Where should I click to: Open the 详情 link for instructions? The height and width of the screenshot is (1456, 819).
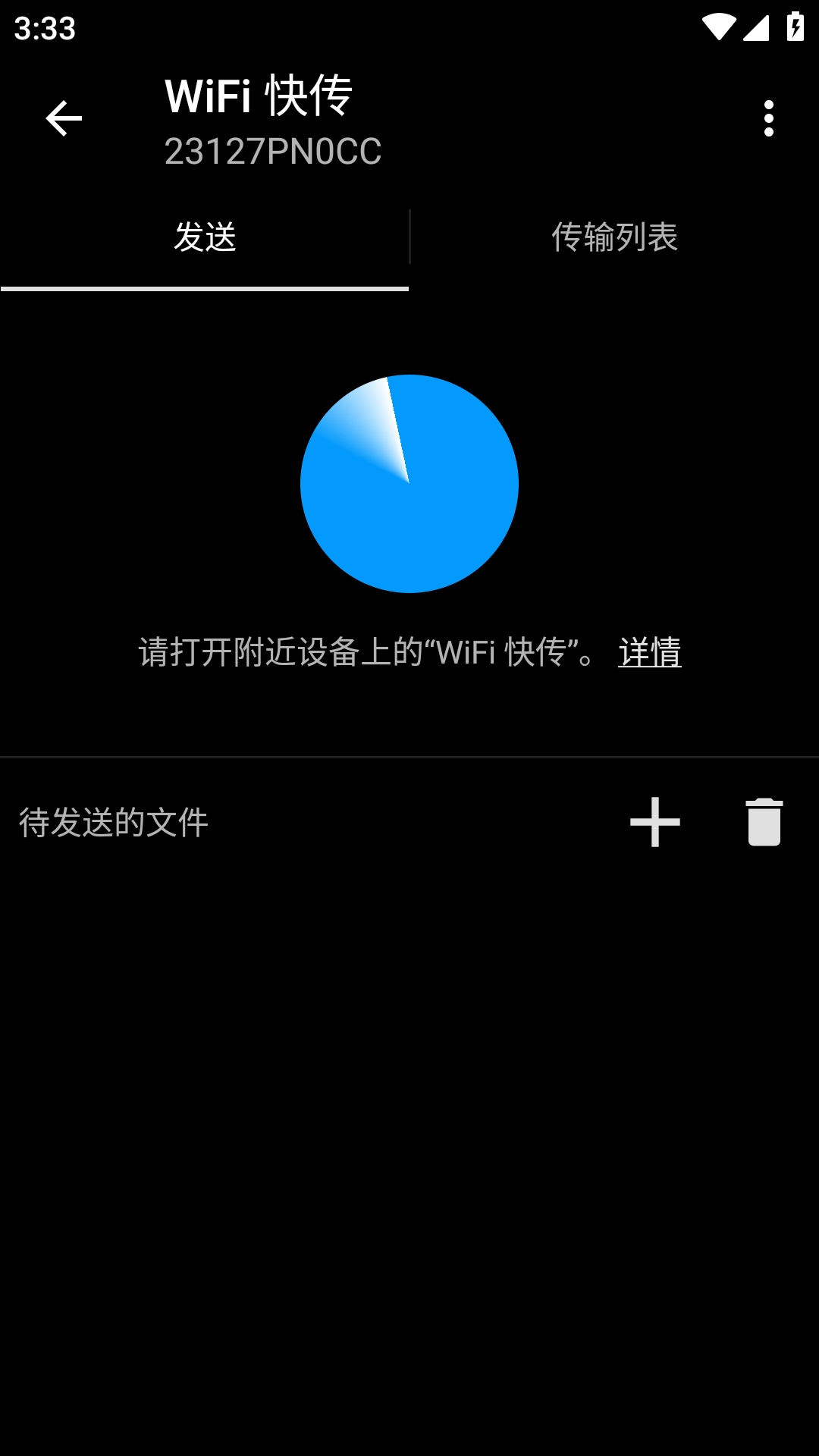click(x=648, y=654)
